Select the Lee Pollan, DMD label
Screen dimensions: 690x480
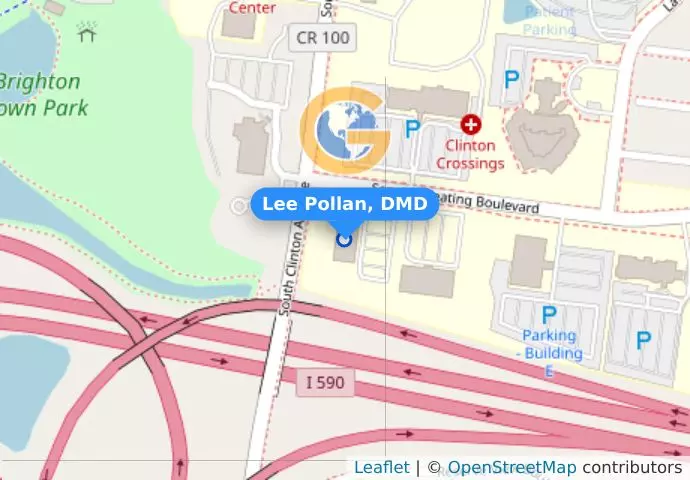pos(345,205)
